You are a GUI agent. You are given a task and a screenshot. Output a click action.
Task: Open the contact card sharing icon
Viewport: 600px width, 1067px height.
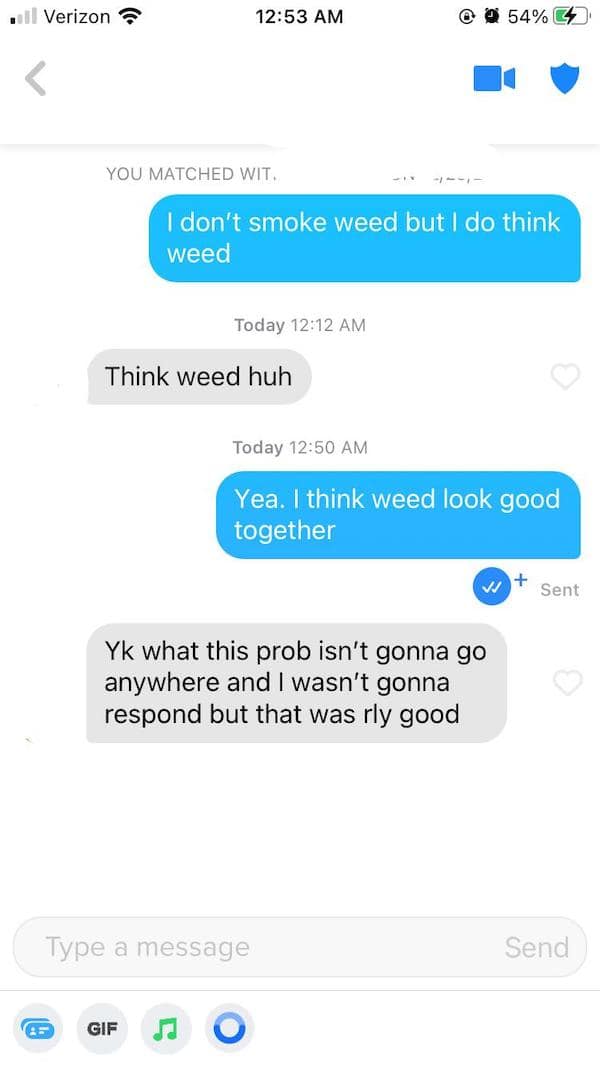click(38, 1027)
